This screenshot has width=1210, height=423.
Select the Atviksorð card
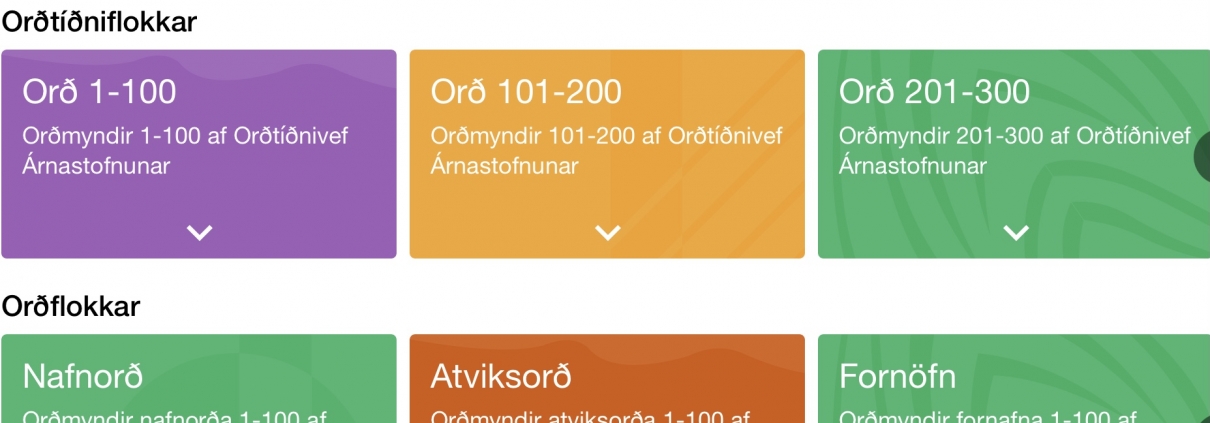click(606, 380)
